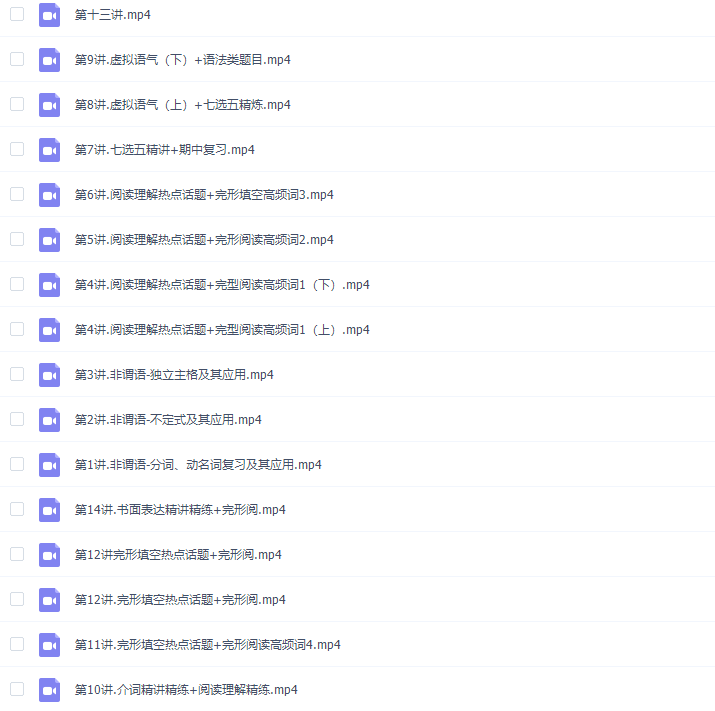Image resolution: width=715 pixels, height=711 pixels.
Task: Check the box next to 第14讲.书面表达精讲精练
Action: tap(17, 509)
